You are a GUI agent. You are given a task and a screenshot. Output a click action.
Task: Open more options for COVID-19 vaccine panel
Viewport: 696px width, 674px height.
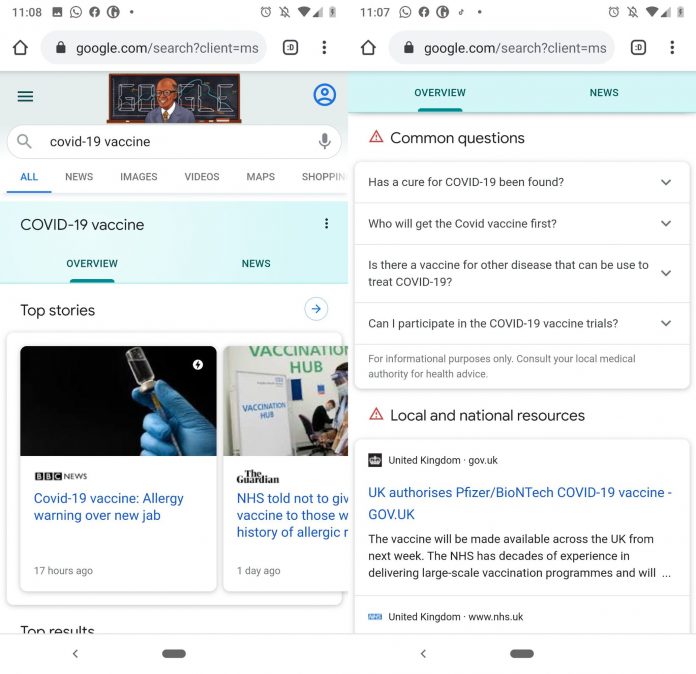pyautogui.click(x=326, y=224)
